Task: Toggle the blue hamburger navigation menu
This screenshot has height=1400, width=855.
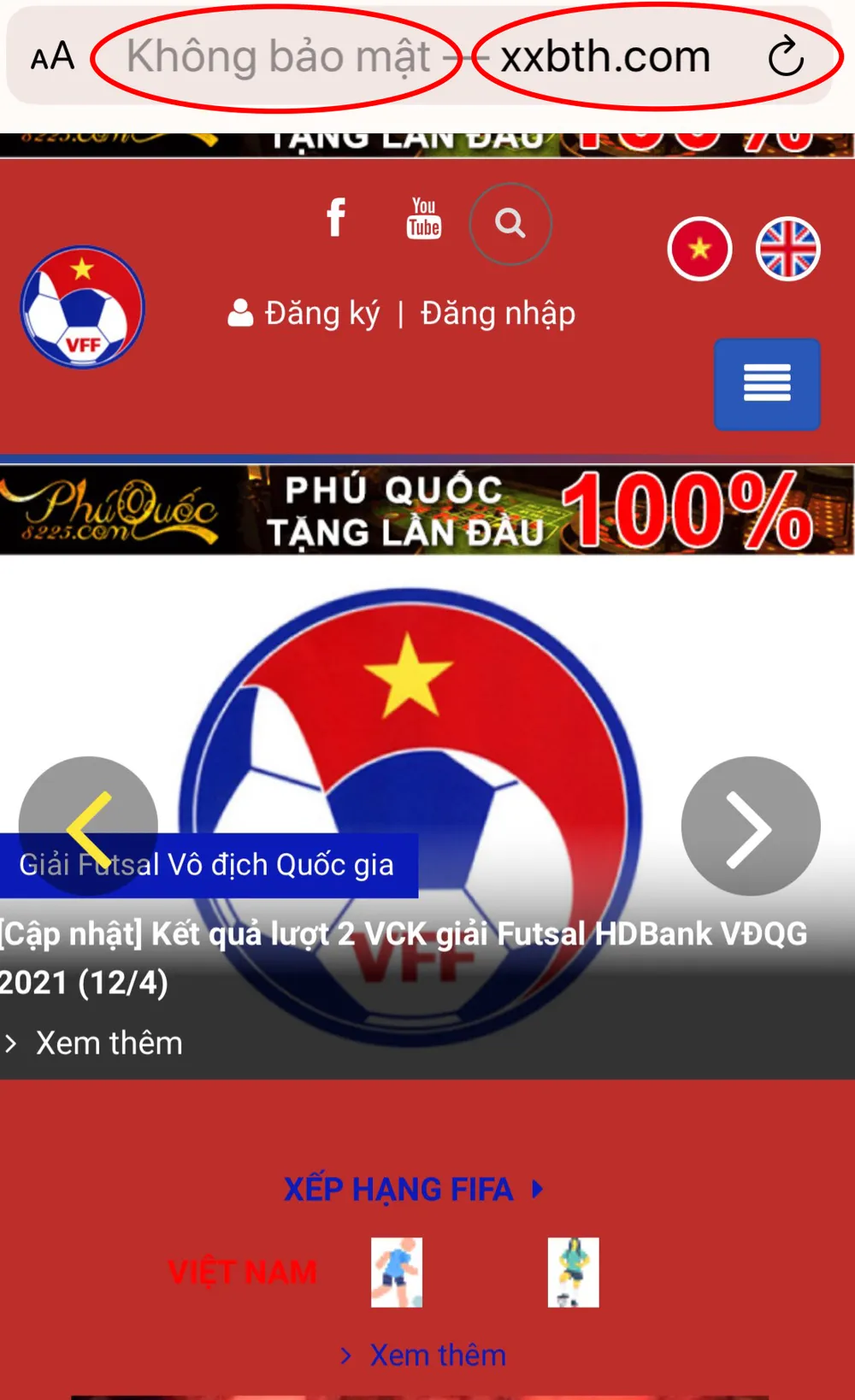Action: 766,384
